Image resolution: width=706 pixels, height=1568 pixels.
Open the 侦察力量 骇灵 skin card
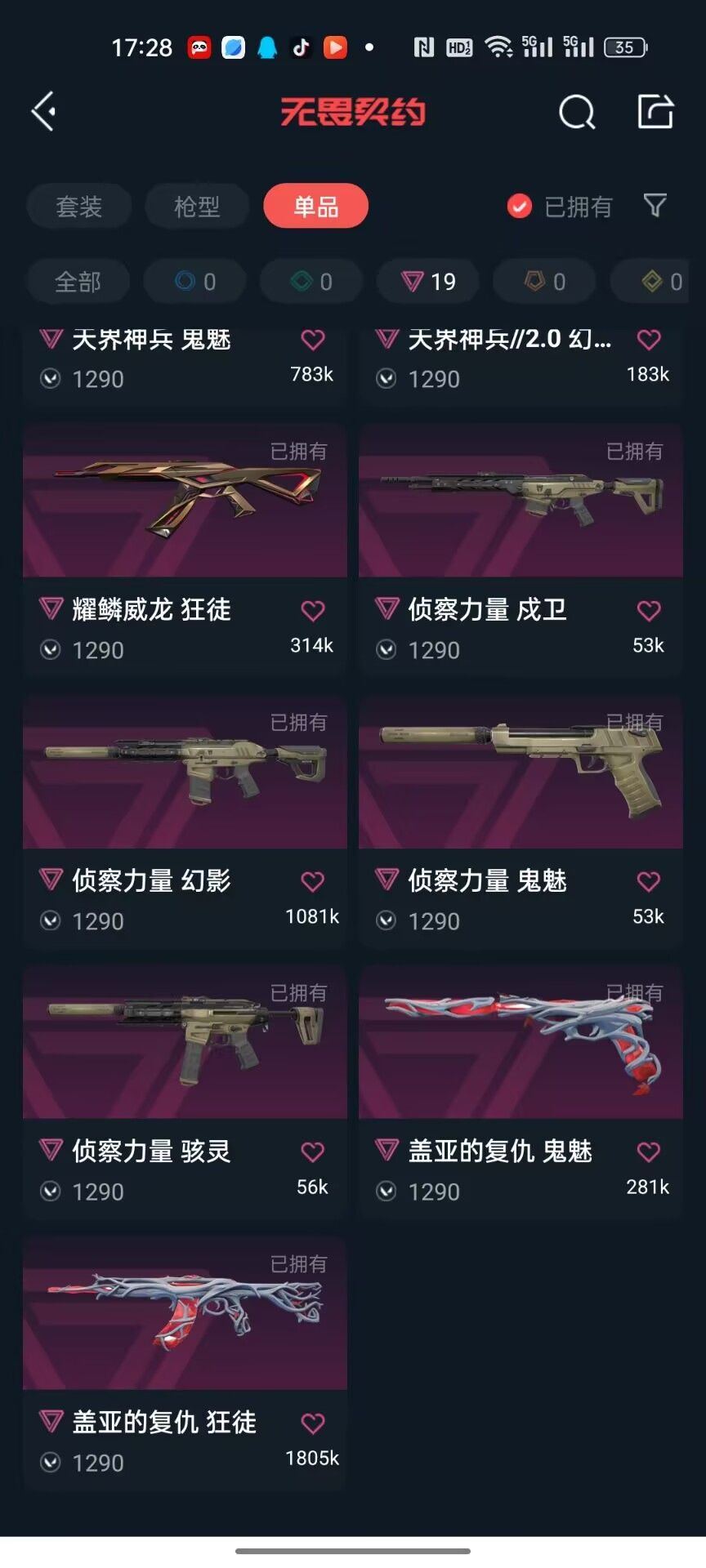tap(185, 1092)
